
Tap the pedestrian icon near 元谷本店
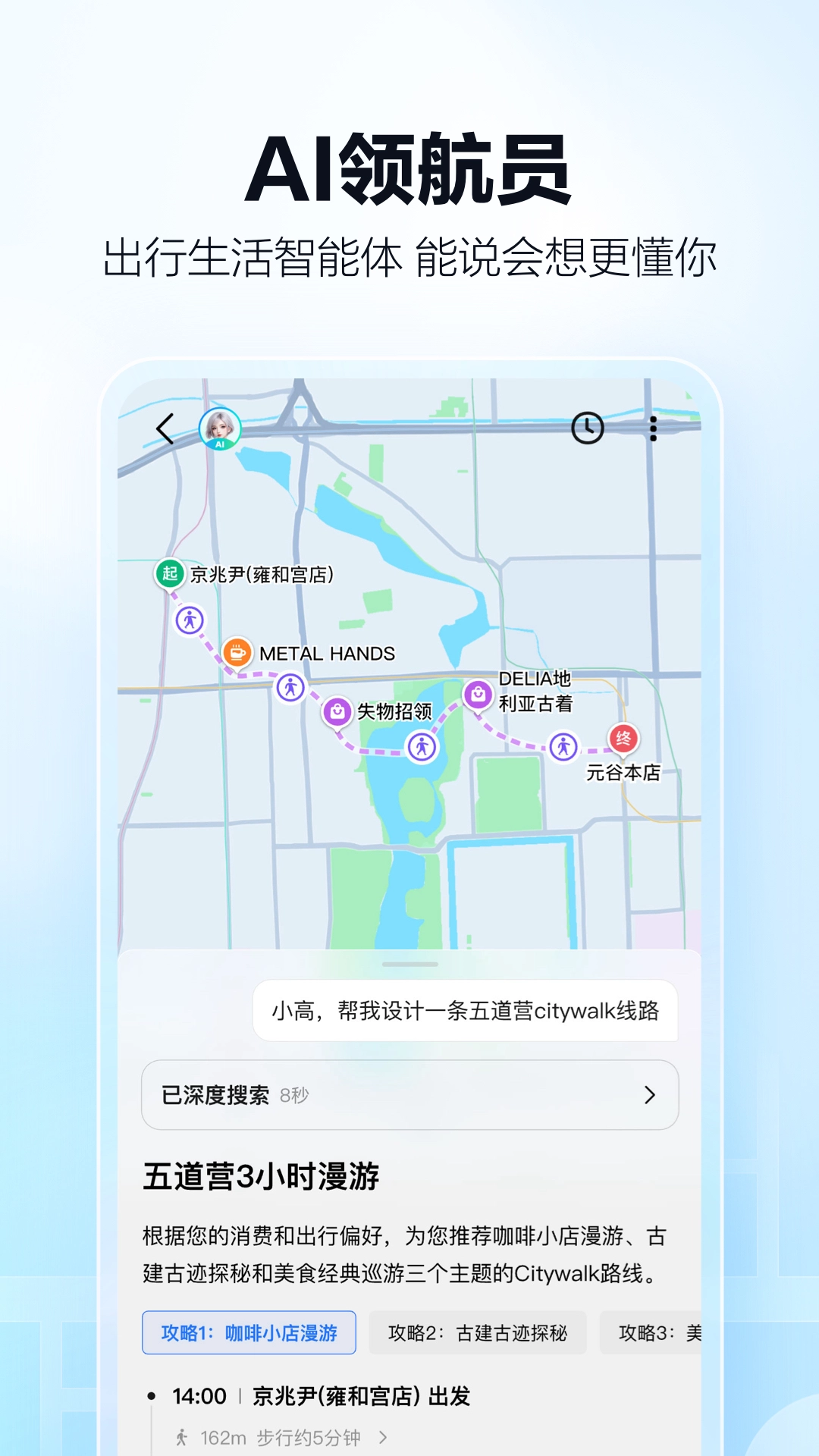pyautogui.click(x=562, y=745)
